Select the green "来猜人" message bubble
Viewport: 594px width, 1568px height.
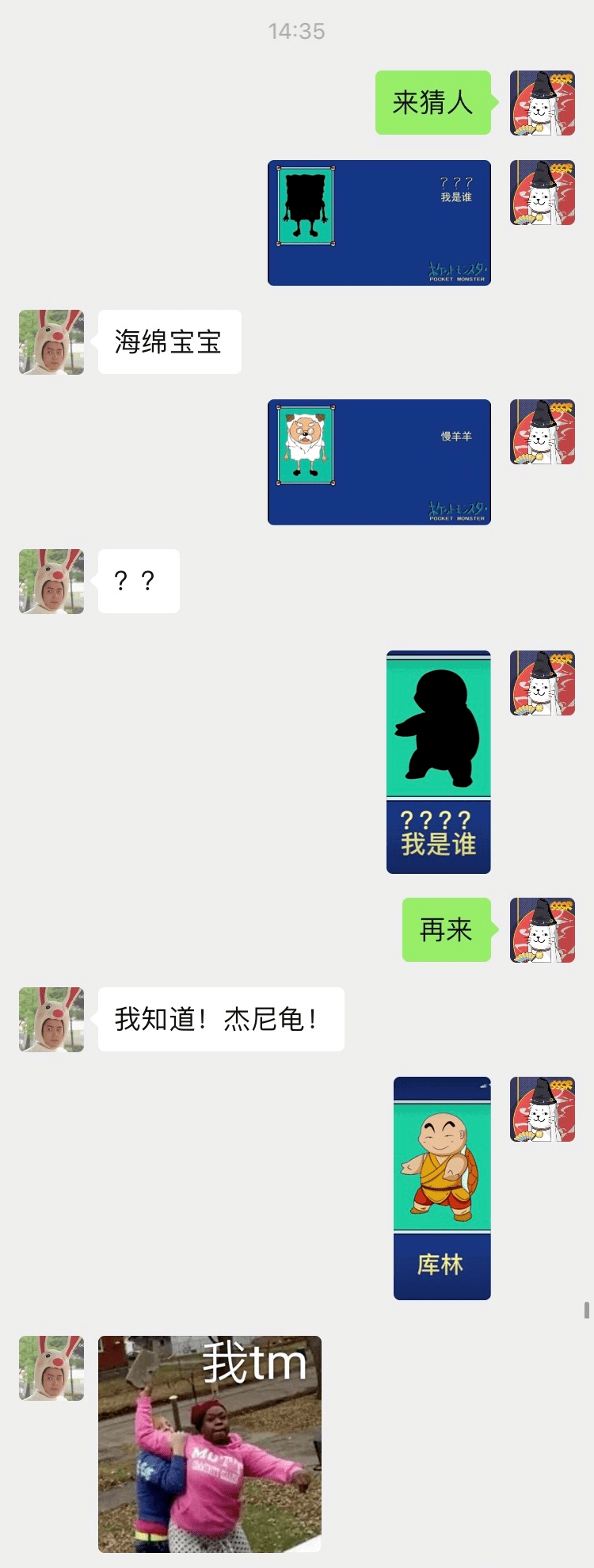pyautogui.click(x=432, y=104)
